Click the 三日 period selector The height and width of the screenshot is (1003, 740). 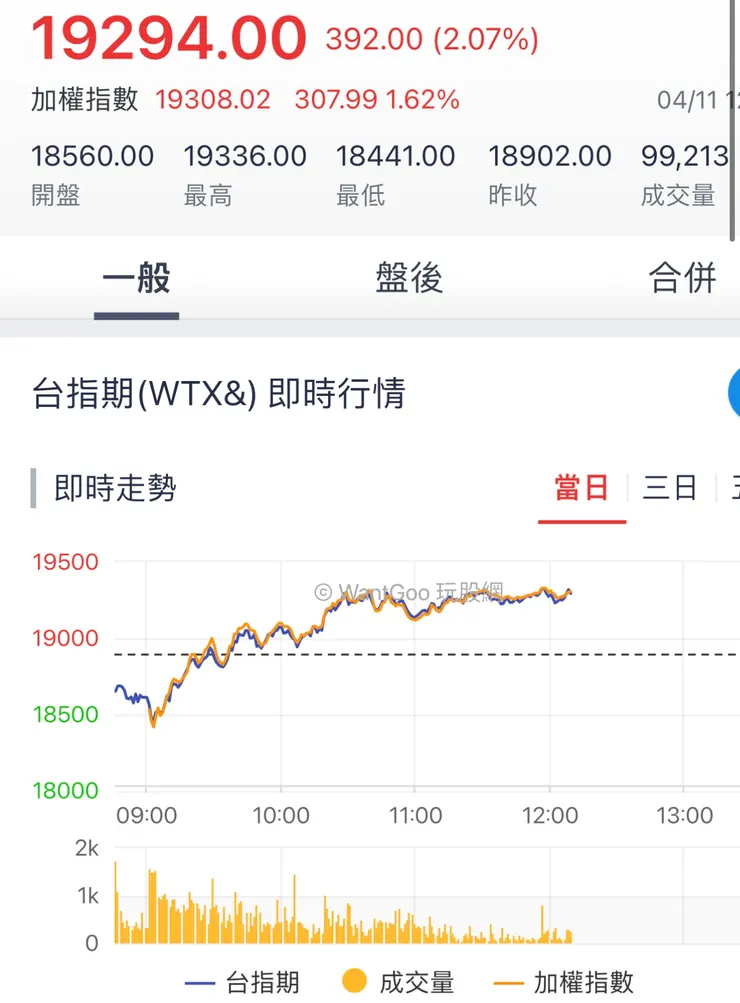(668, 489)
